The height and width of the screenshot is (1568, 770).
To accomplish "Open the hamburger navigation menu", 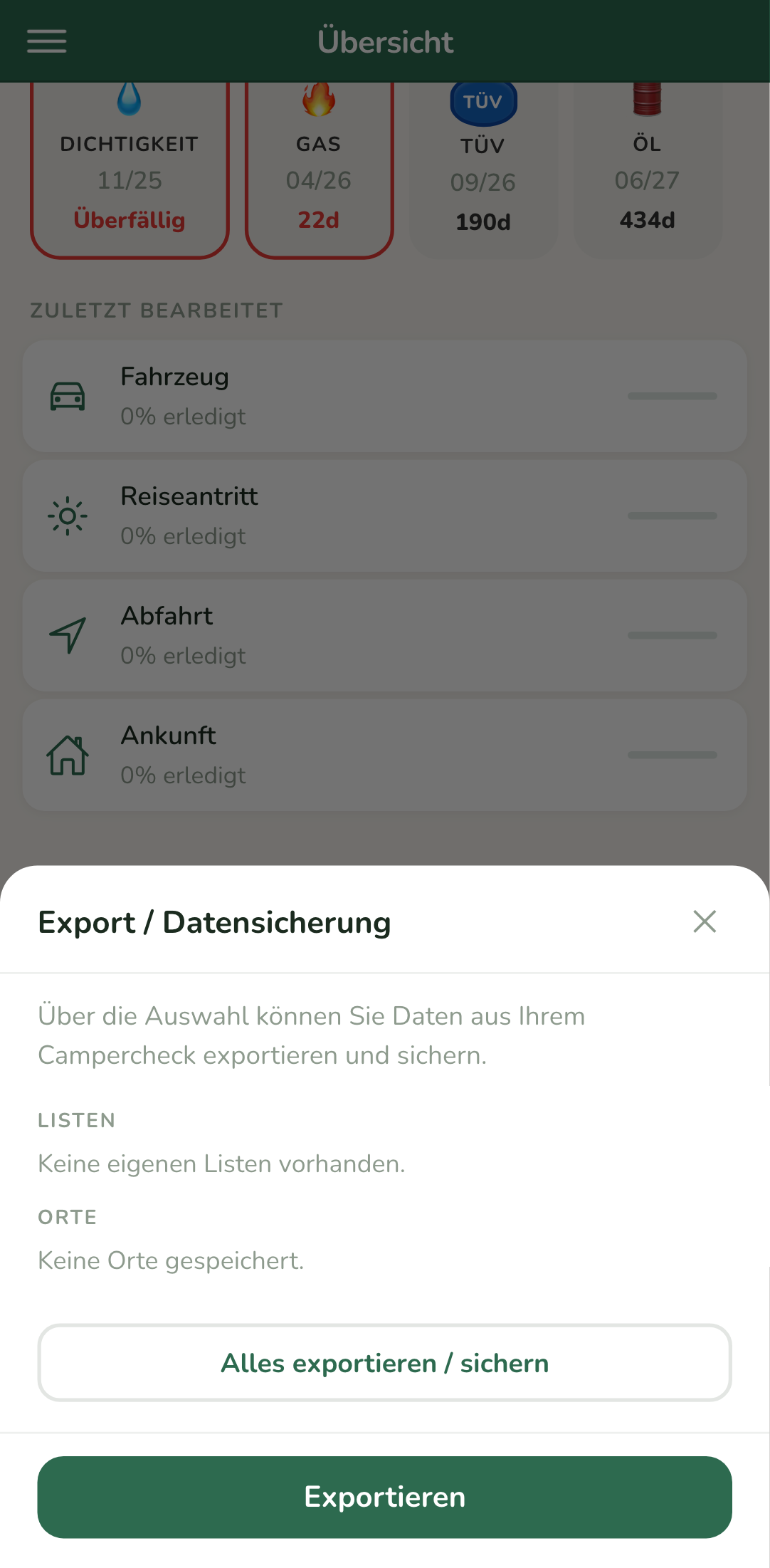I will pos(46,41).
